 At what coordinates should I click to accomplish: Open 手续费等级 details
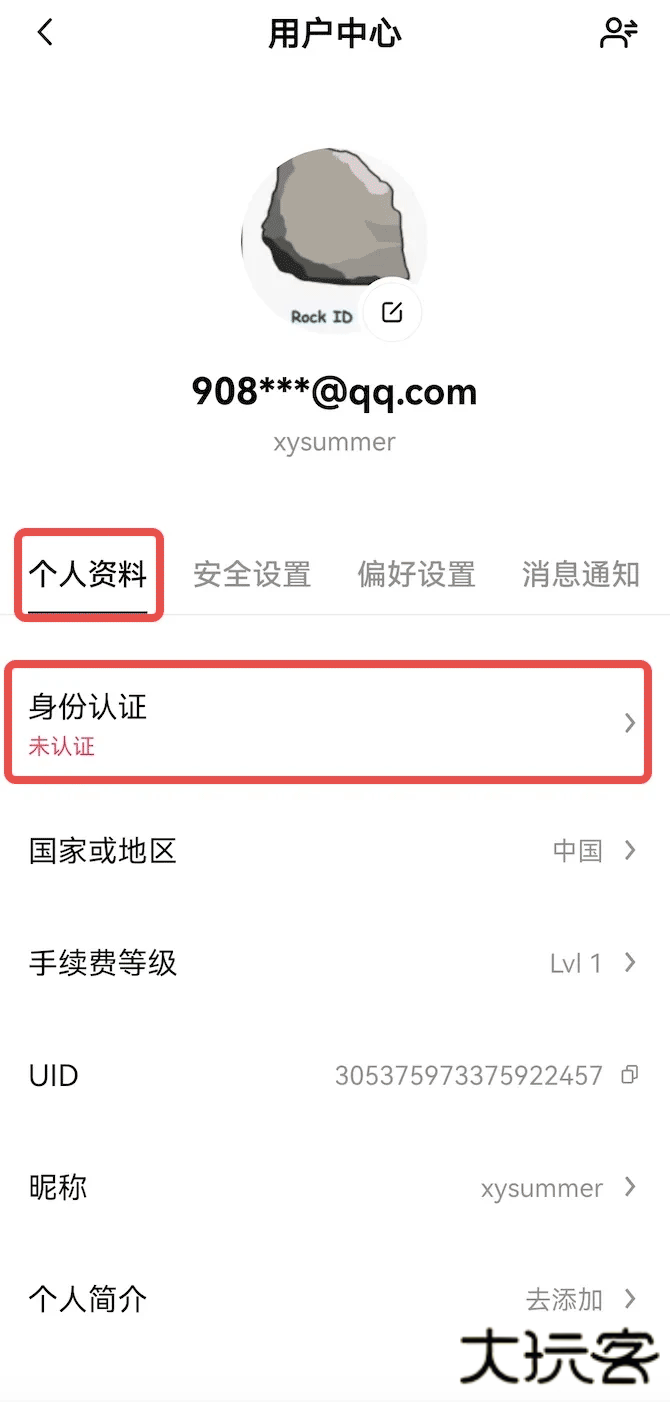pyautogui.click(x=330, y=963)
